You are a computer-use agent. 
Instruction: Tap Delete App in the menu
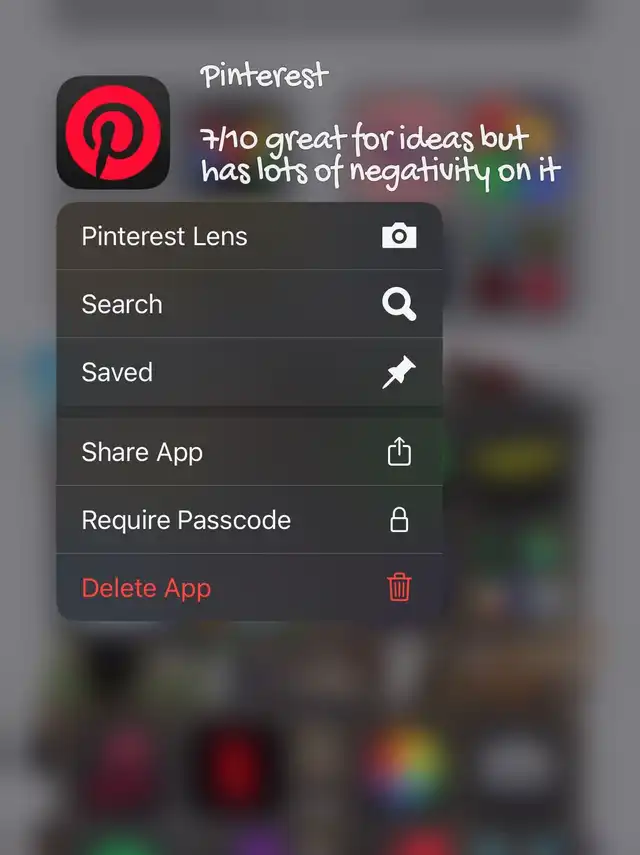249,588
